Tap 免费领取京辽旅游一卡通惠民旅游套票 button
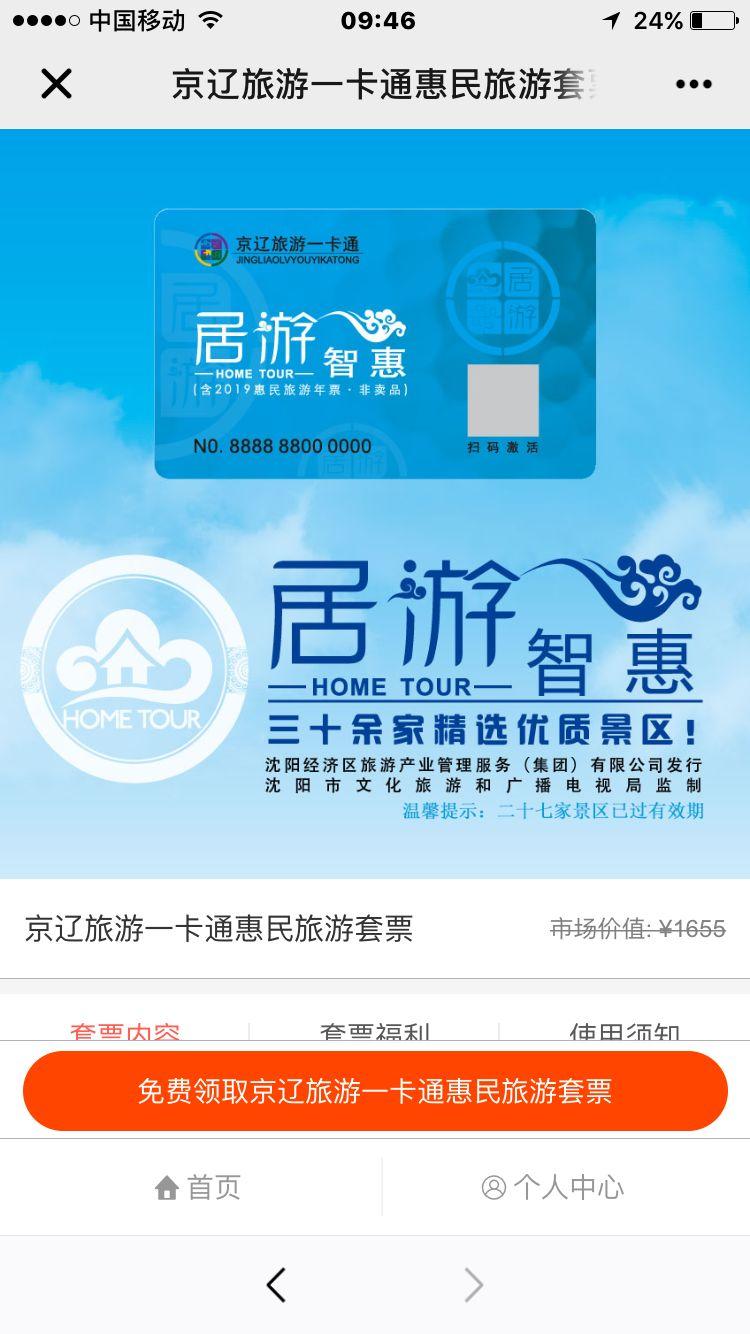This screenshot has height=1334, width=750. click(x=375, y=1091)
